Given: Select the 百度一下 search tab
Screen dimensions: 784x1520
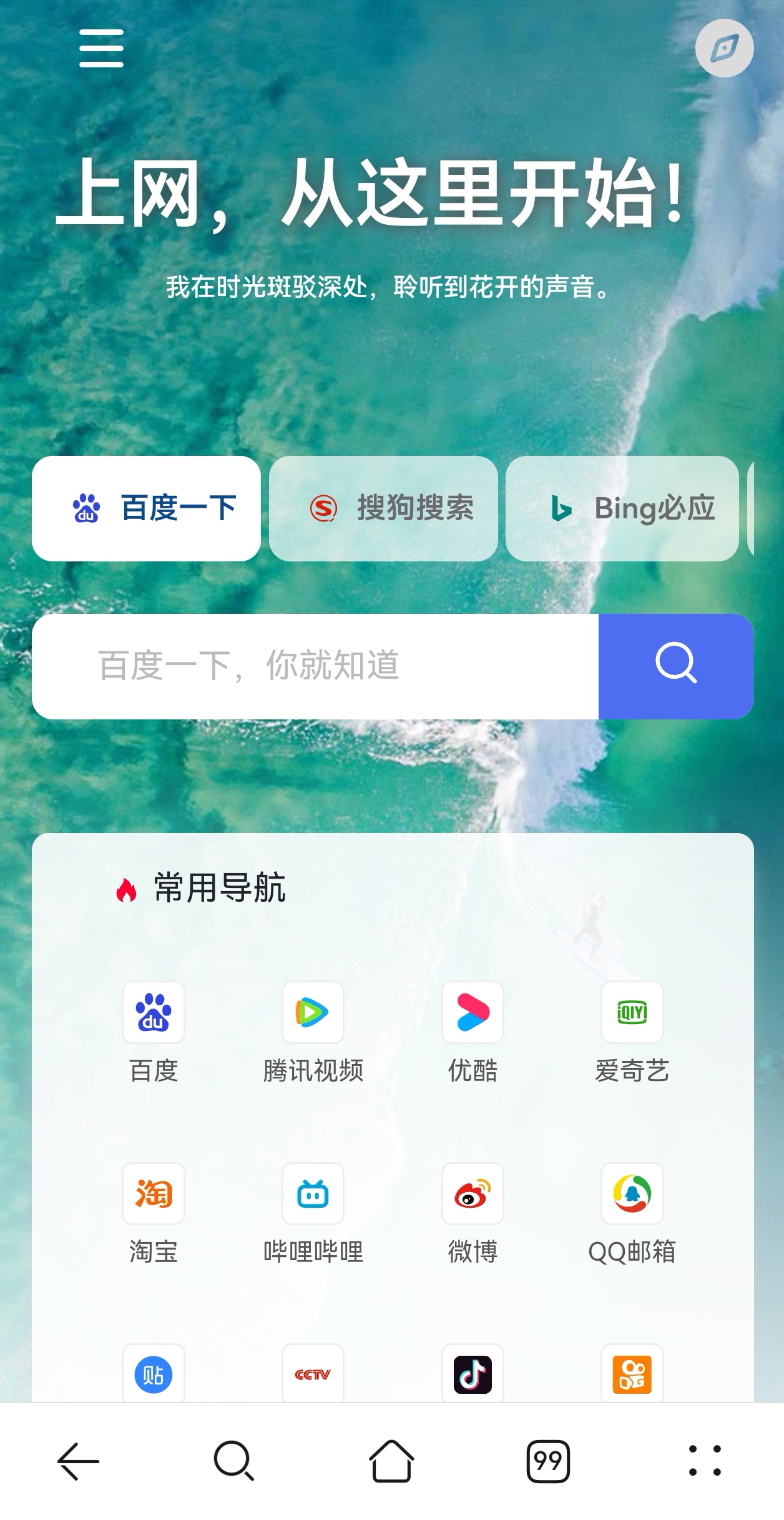Looking at the screenshot, I should point(147,509).
